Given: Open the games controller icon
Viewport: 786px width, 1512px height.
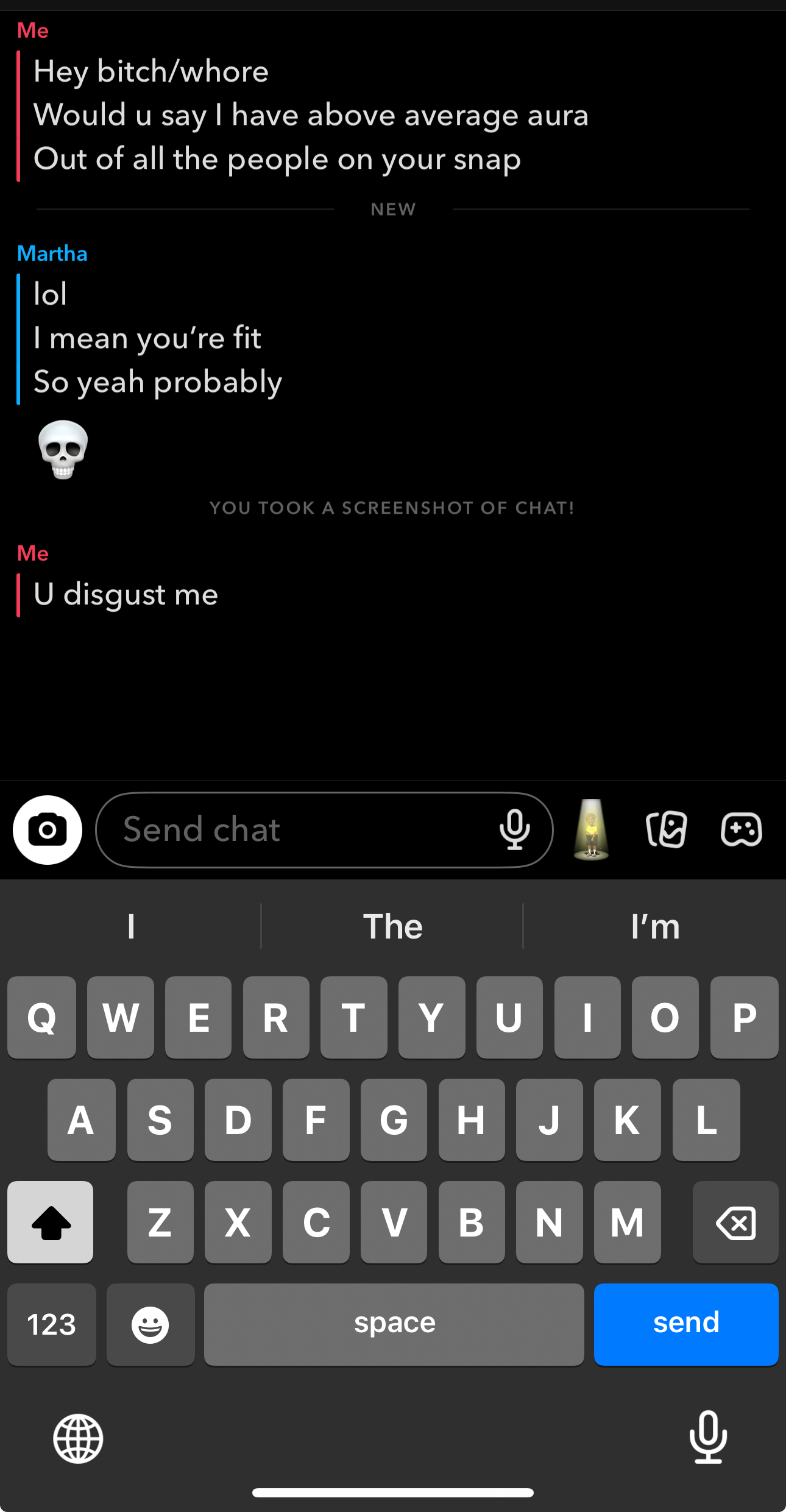Looking at the screenshot, I should point(742,829).
